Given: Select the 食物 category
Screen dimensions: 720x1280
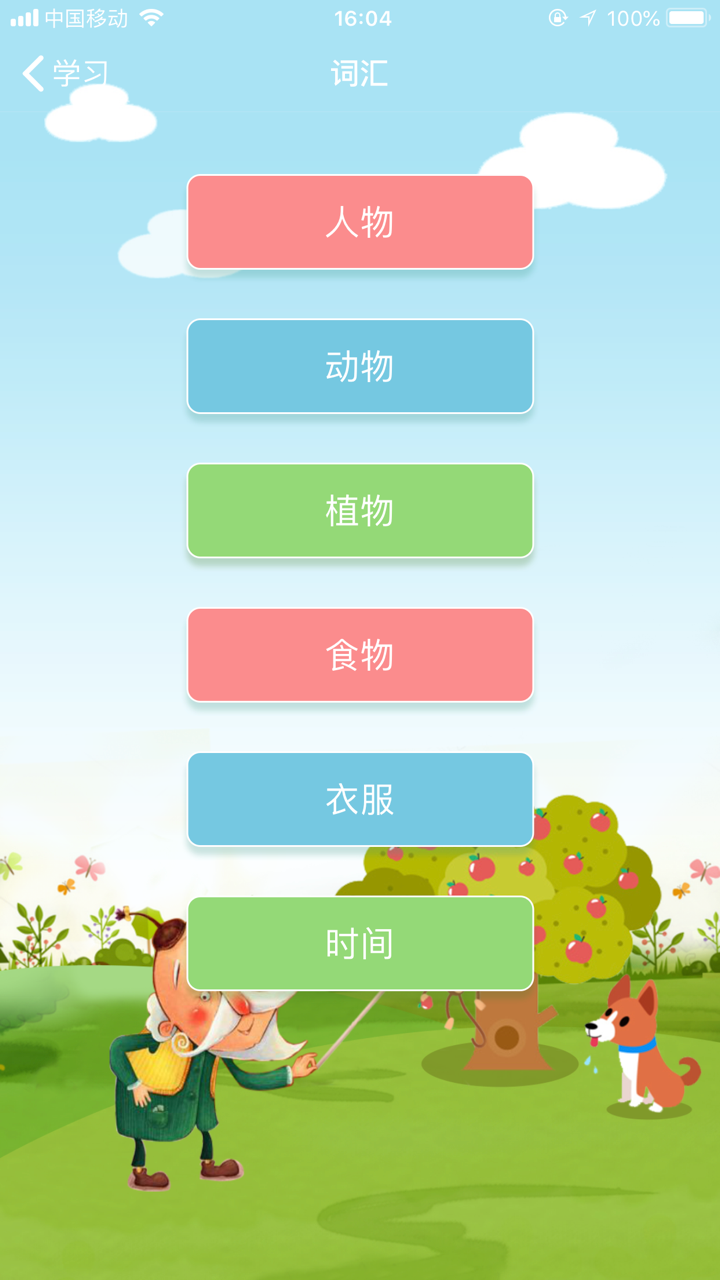Looking at the screenshot, I should coord(360,654).
